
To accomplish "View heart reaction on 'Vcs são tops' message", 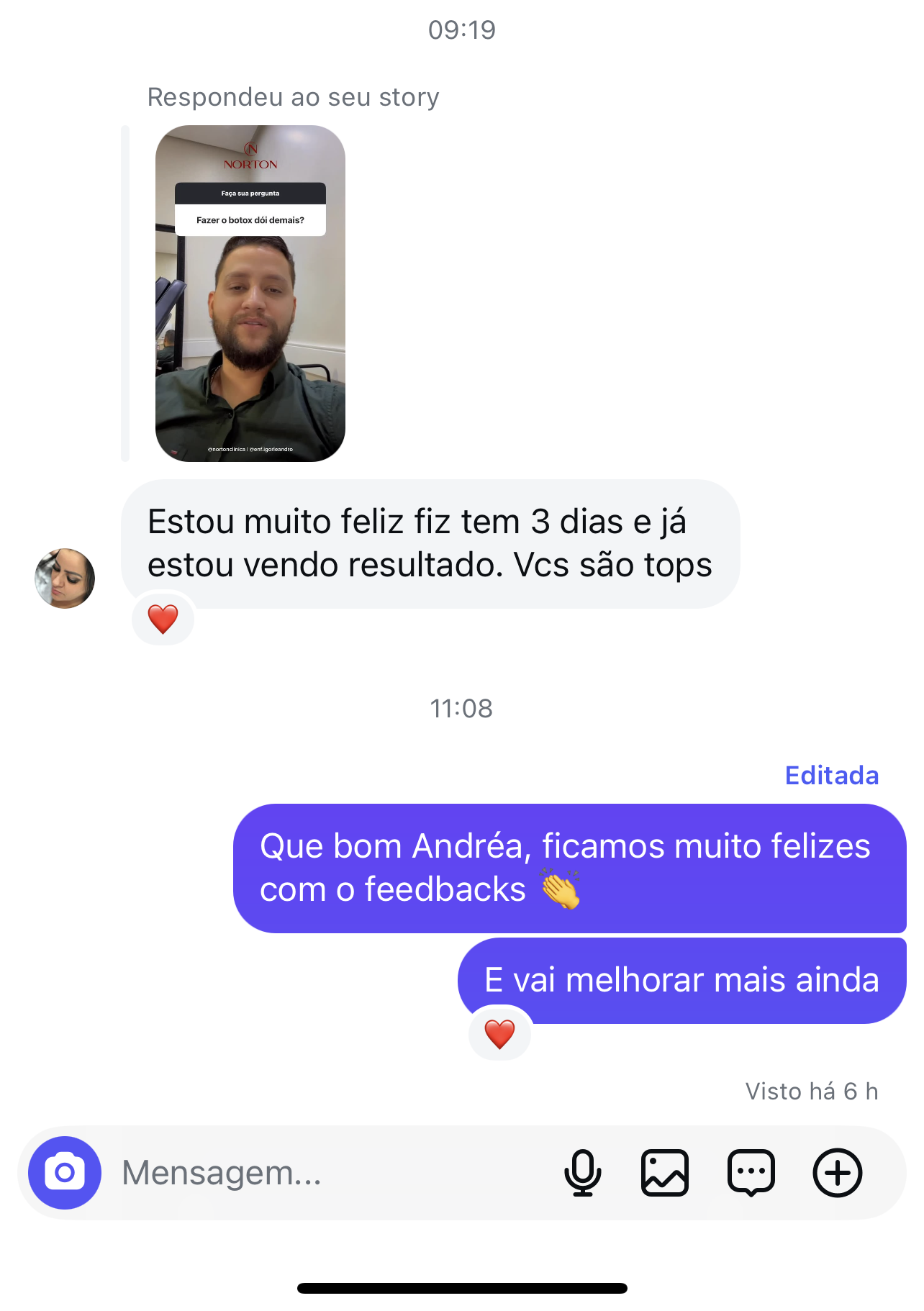I will pos(163,619).
